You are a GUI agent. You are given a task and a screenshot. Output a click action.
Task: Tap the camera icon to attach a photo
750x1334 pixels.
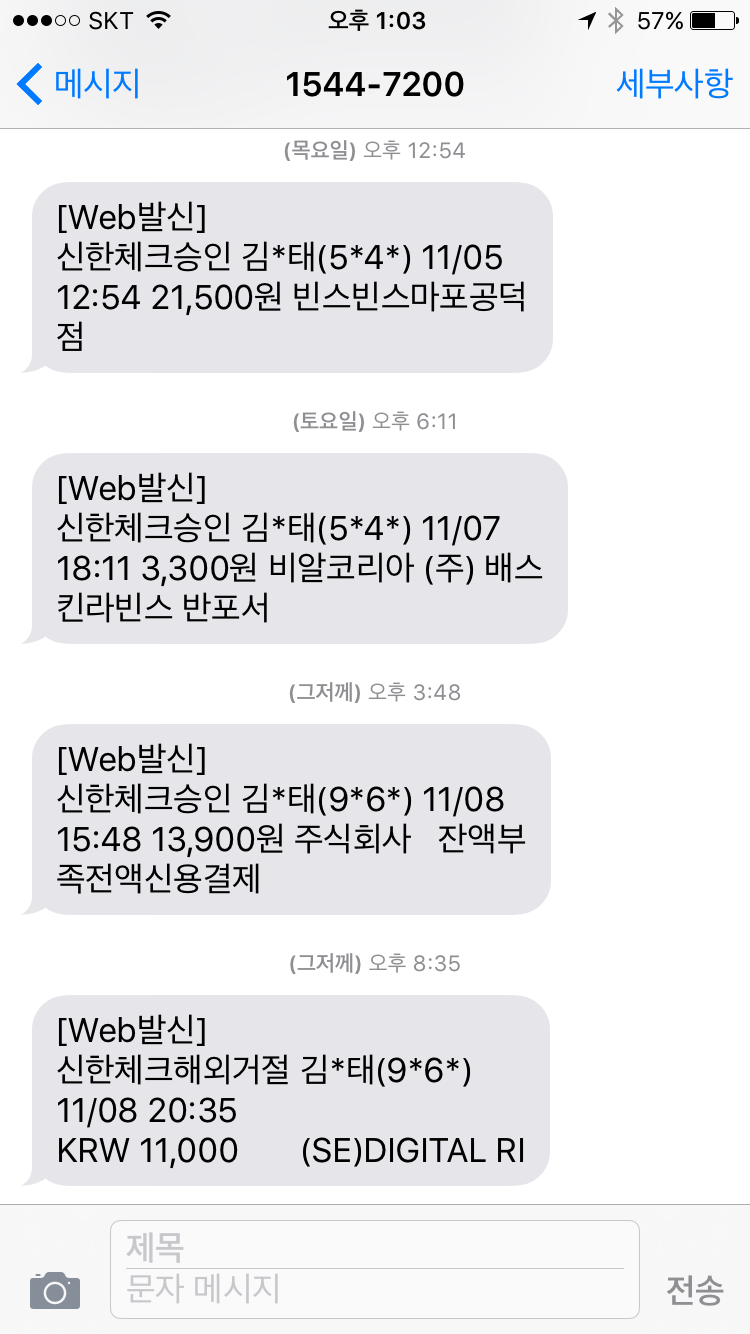point(55,1290)
